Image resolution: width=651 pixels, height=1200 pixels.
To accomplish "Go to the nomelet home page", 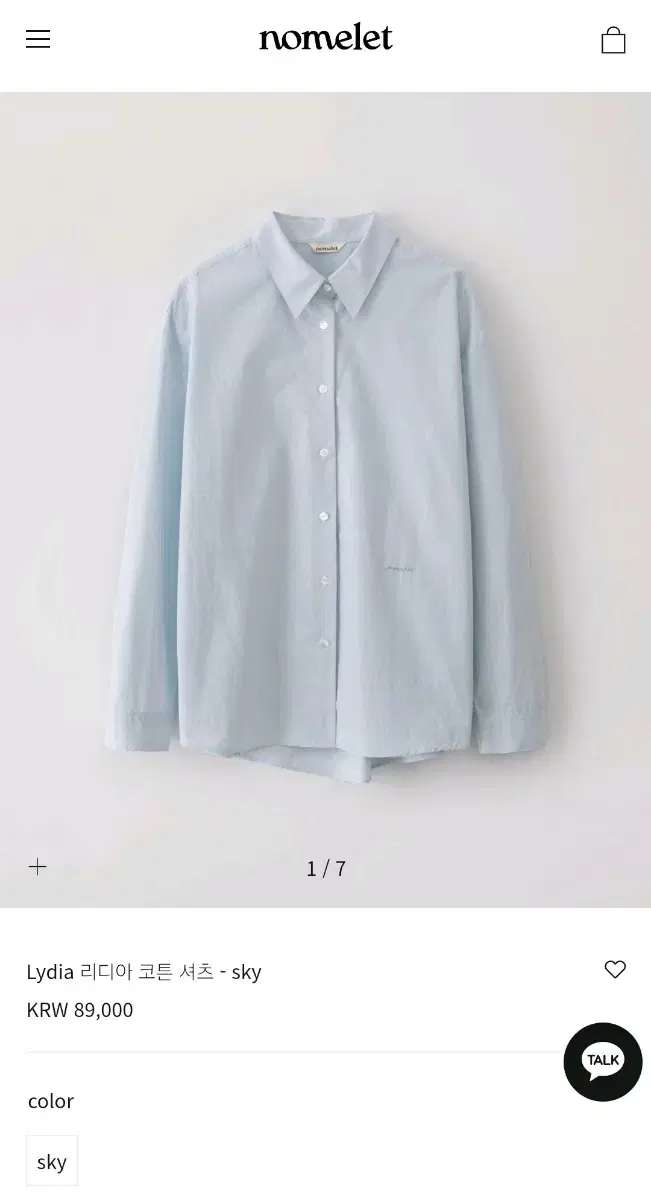I will 326,38.
